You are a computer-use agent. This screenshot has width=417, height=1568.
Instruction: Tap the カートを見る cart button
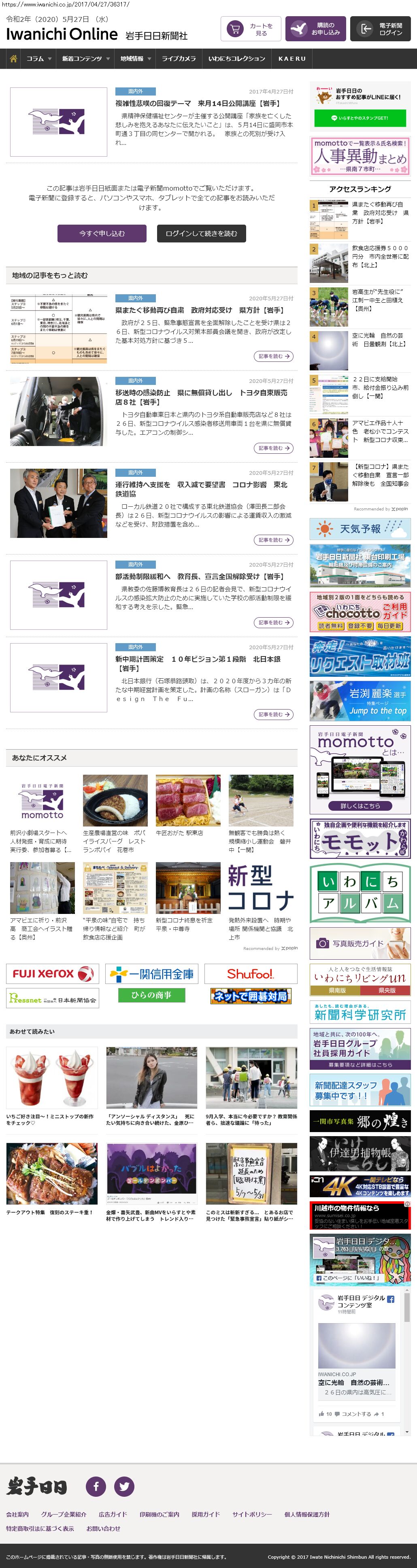250,29
